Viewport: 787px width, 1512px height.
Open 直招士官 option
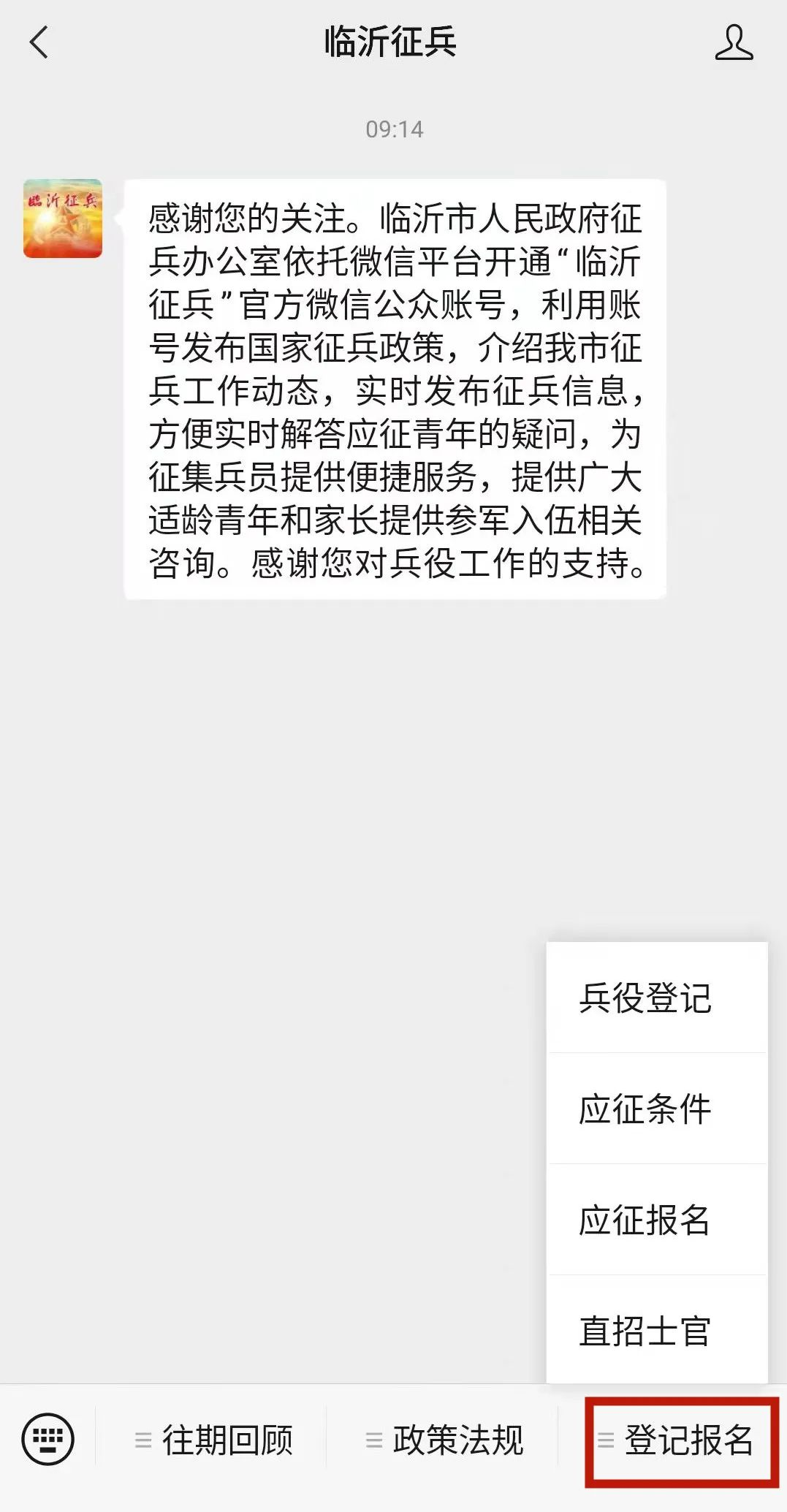[x=657, y=1330]
